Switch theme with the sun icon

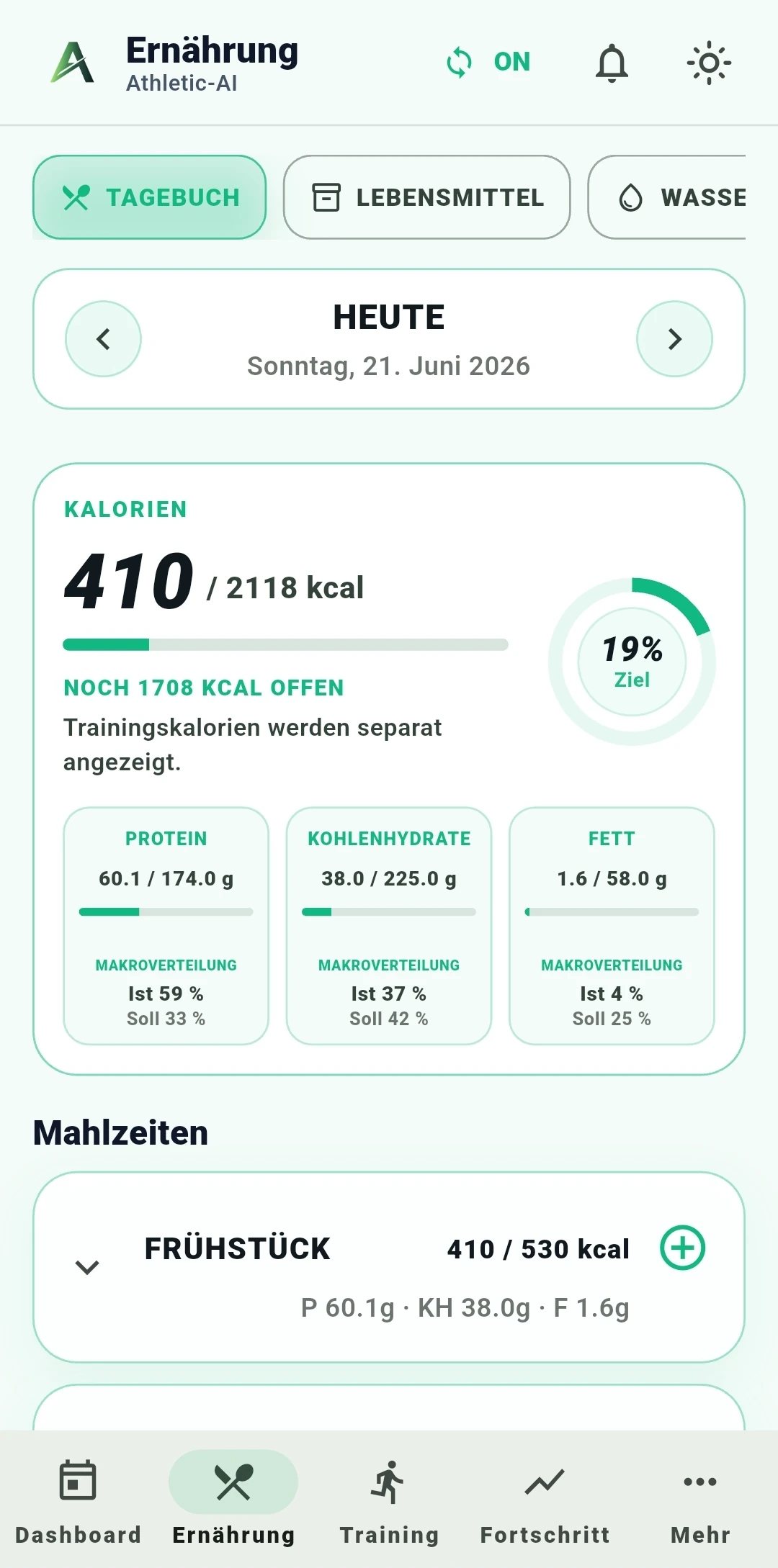709,63
